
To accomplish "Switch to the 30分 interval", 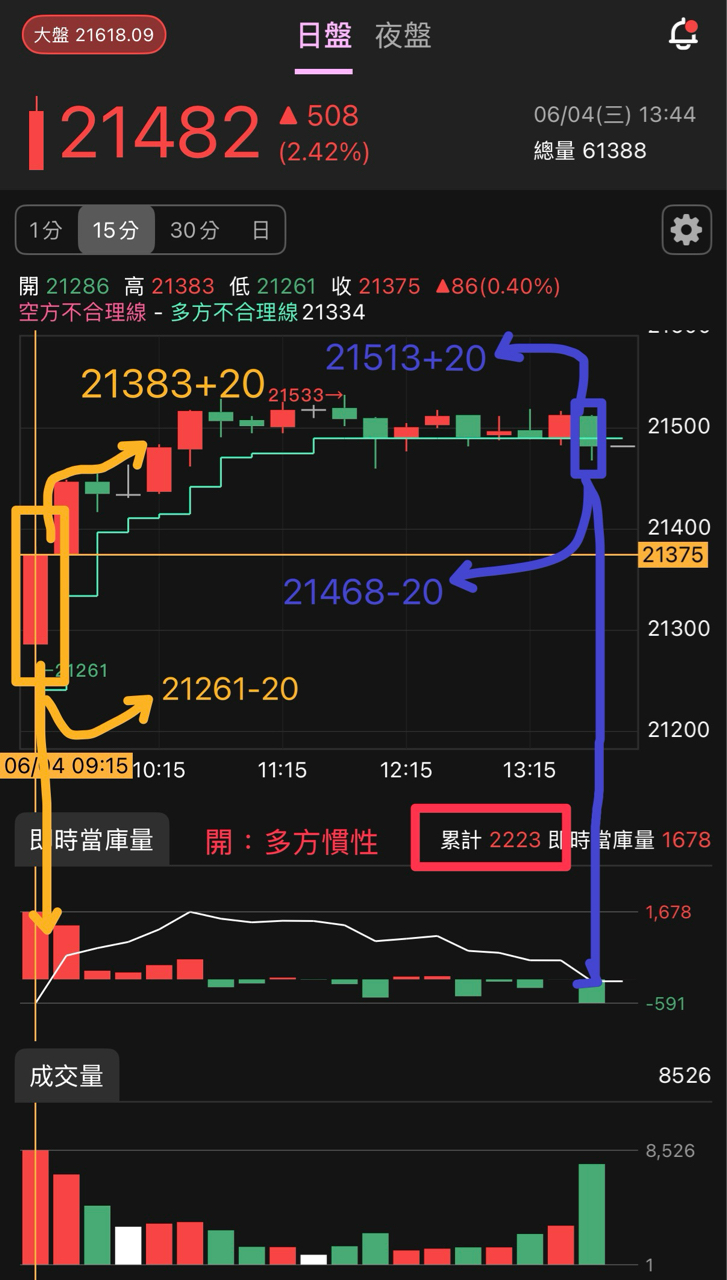I will pos(194,229).
